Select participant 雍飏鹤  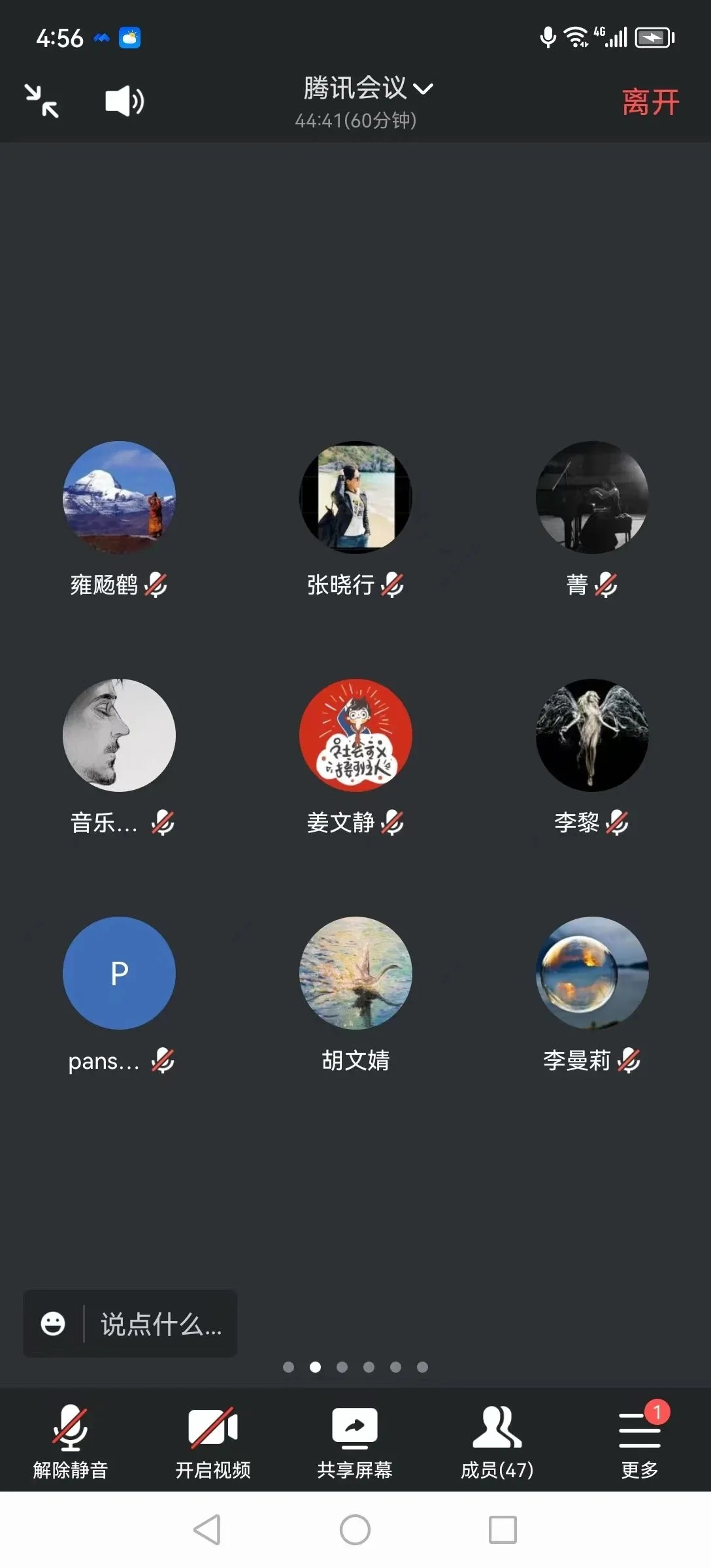click(x=119, y=498)
